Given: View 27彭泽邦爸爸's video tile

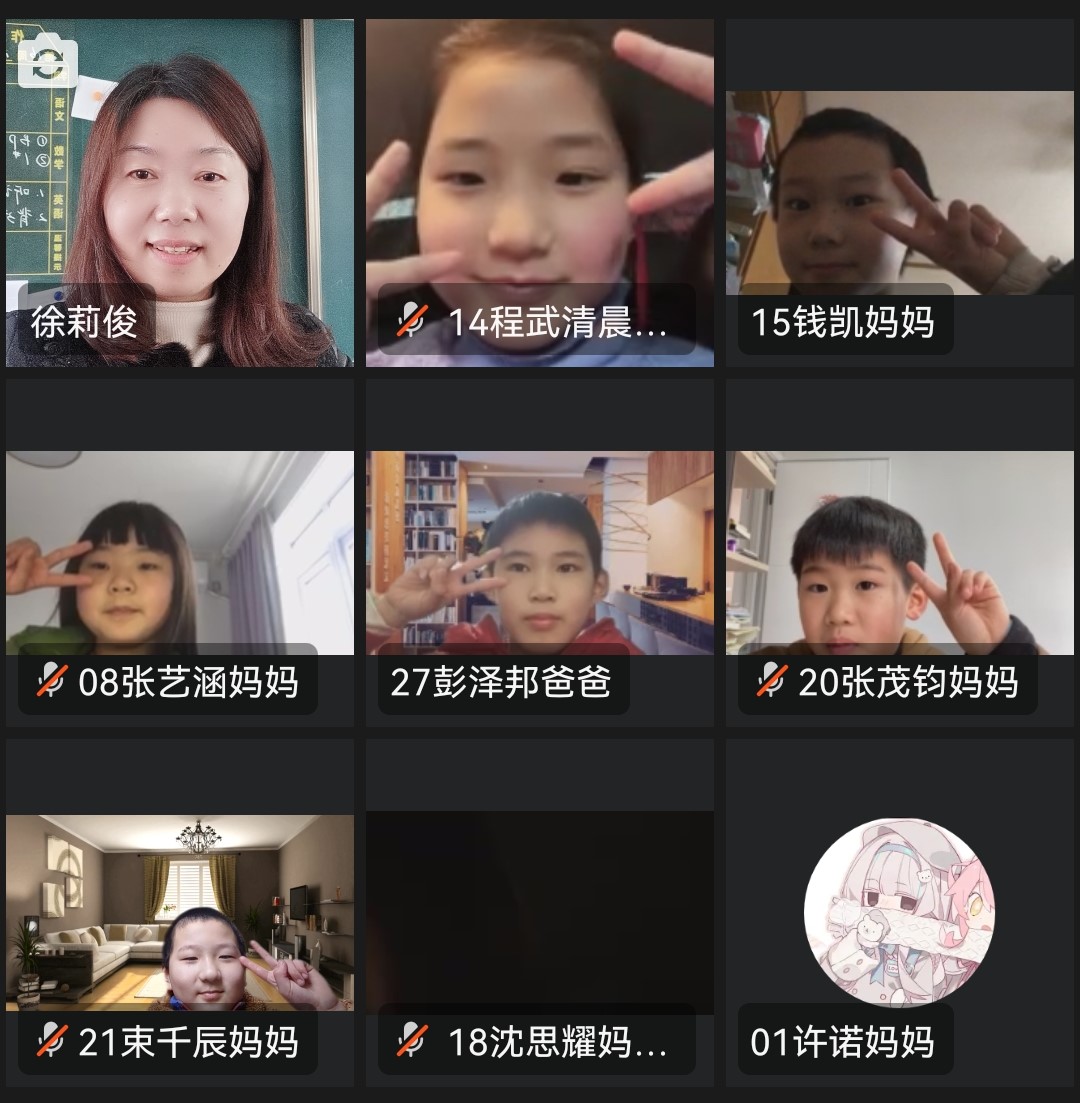Looking at the screenshot, I should pyautogui.click(x=540, y=552).
